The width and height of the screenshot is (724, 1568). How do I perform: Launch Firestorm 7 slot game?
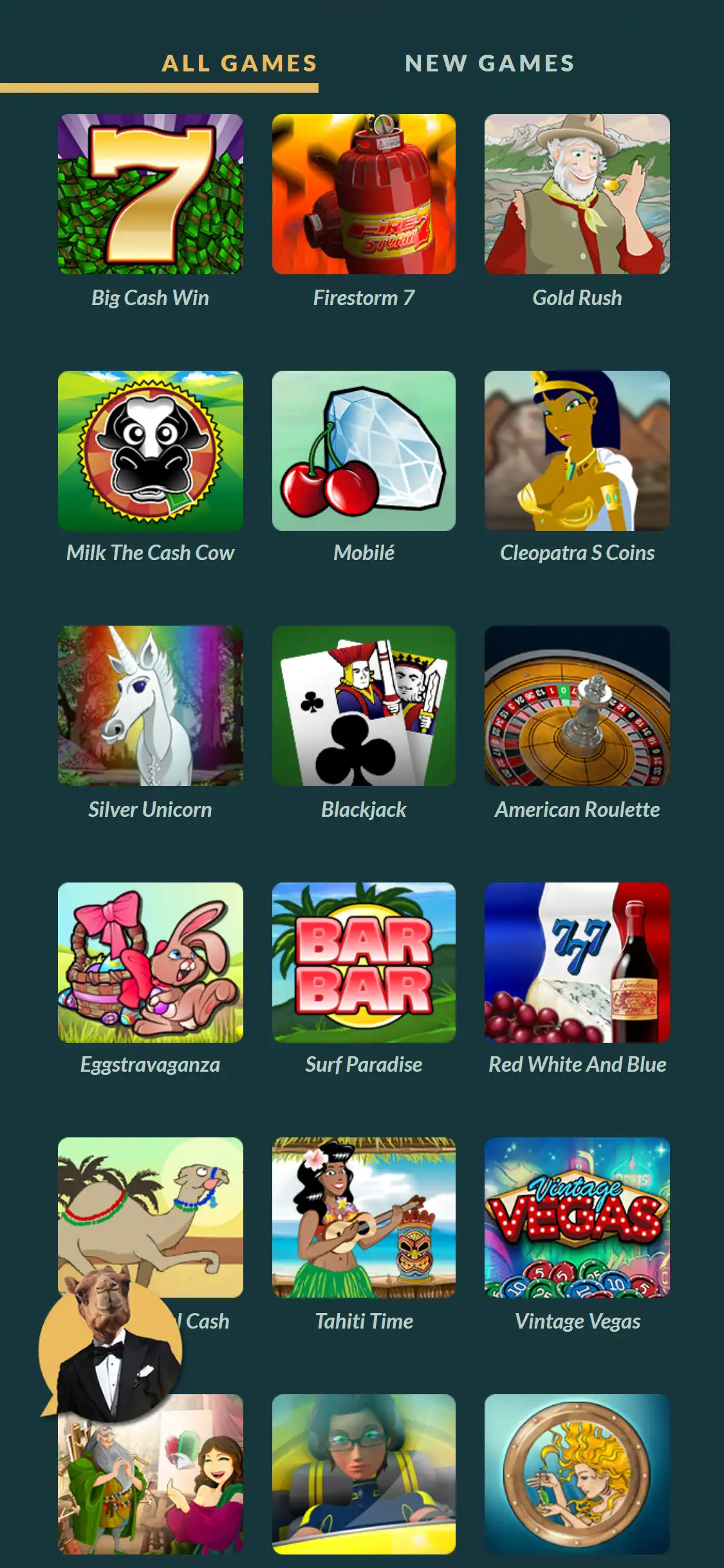click(x=364, y=194)
